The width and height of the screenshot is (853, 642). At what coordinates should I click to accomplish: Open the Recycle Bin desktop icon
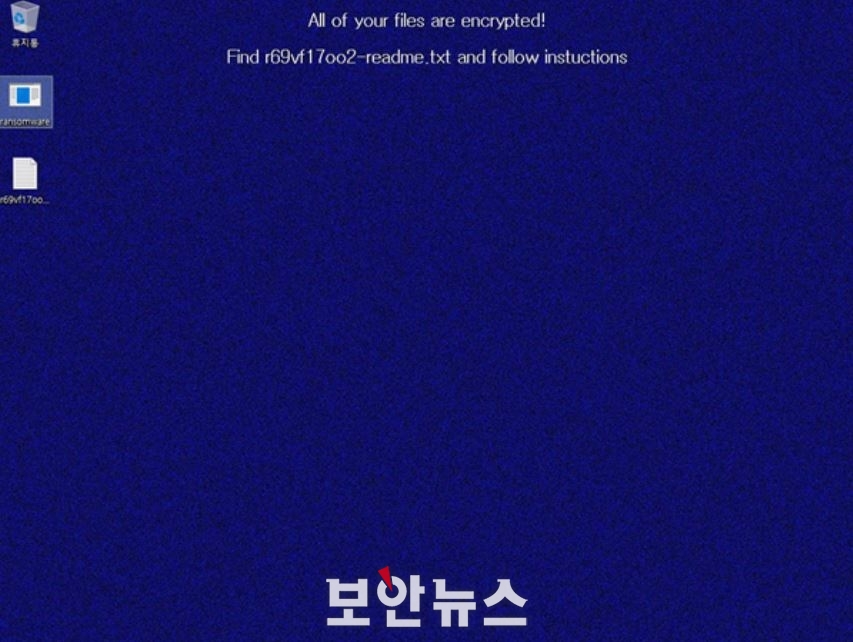point(25,17)
